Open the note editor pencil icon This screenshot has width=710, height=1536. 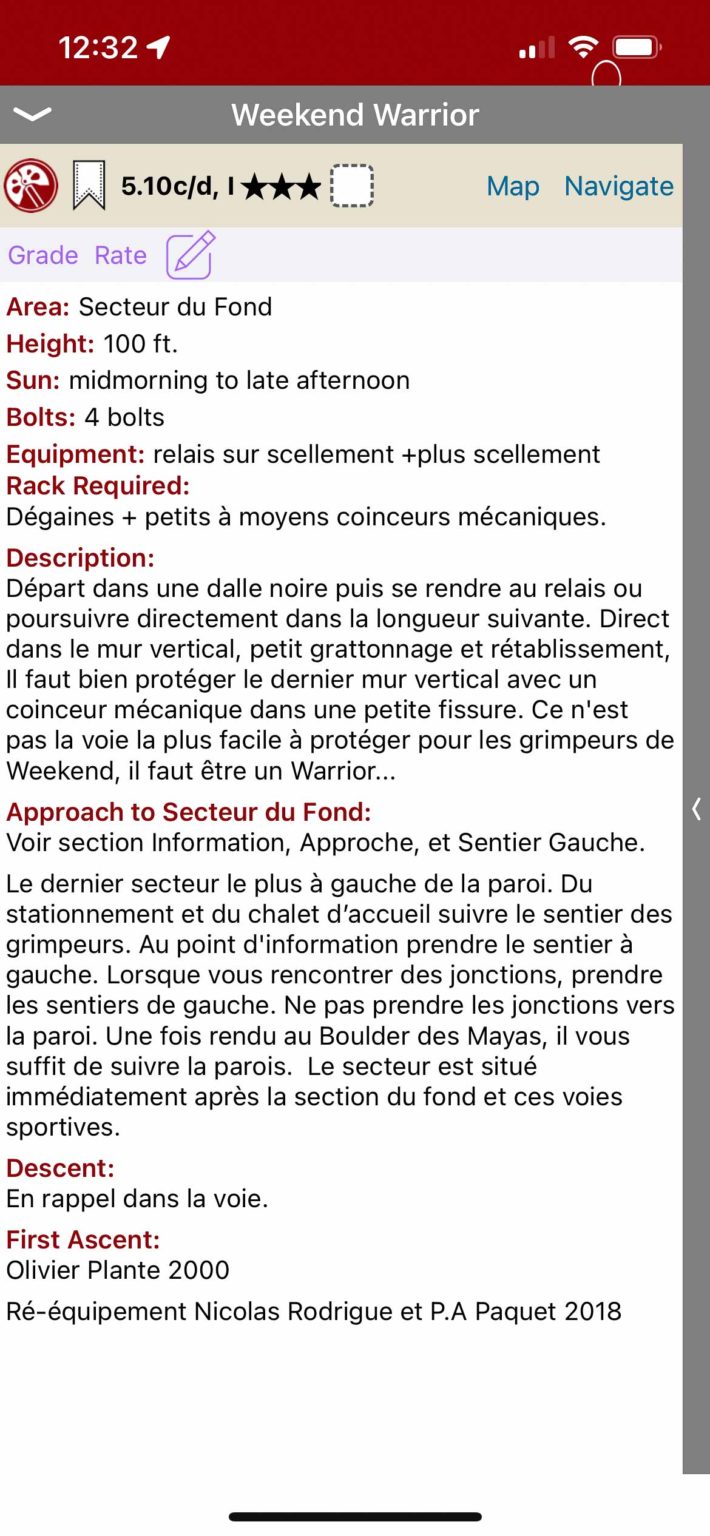(190, 254)
